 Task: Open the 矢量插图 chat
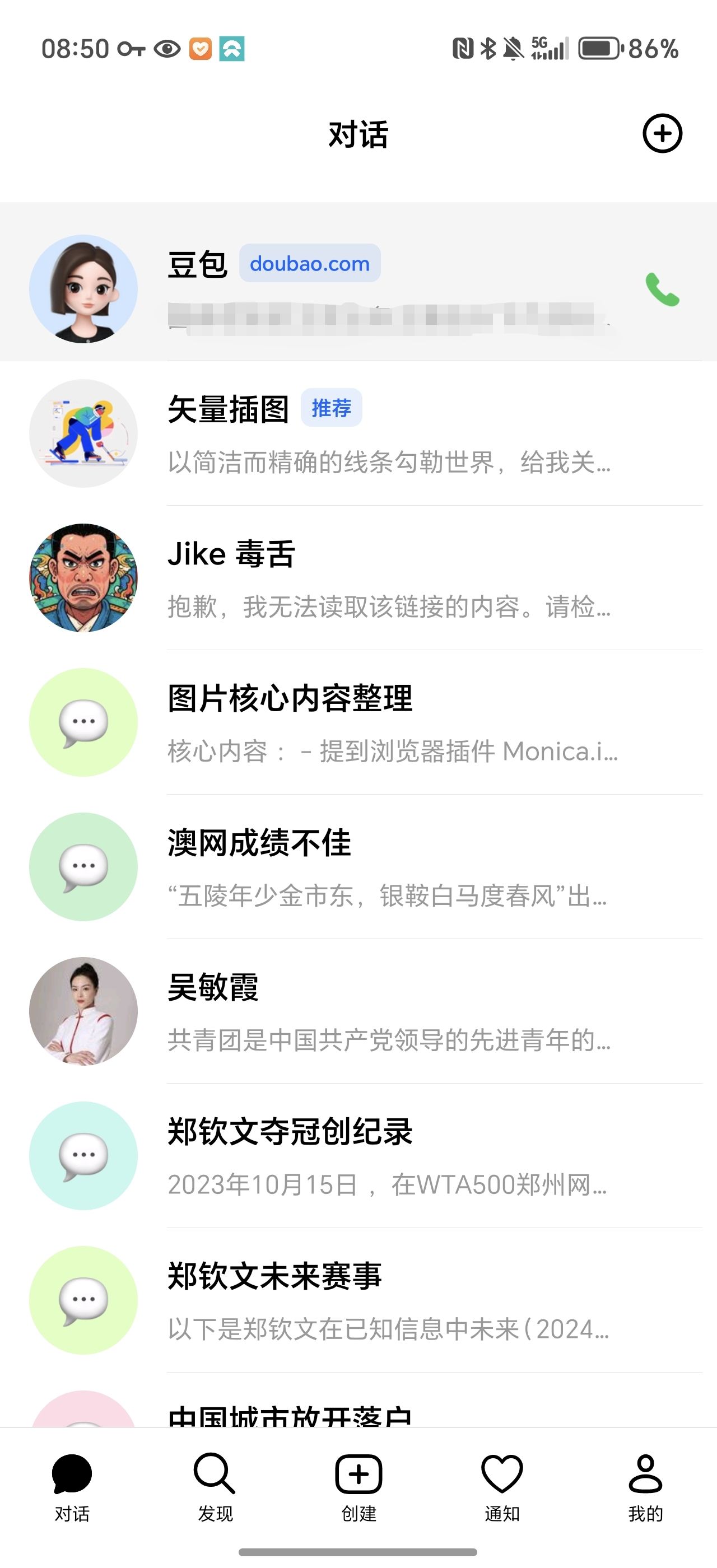click(x=365, y=433)
